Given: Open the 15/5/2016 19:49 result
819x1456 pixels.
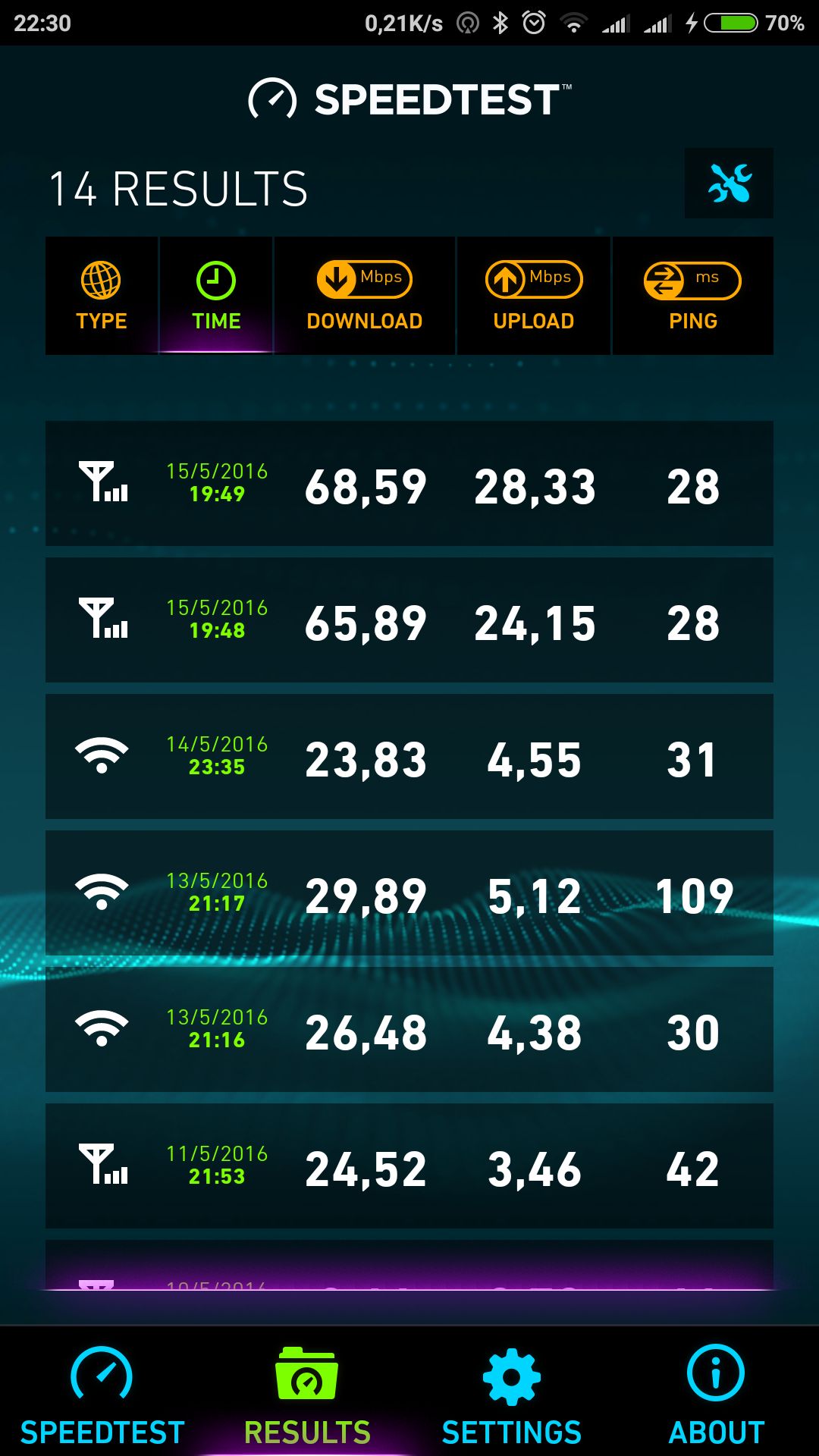Looking at the screenshot, I should pos(409,484).
